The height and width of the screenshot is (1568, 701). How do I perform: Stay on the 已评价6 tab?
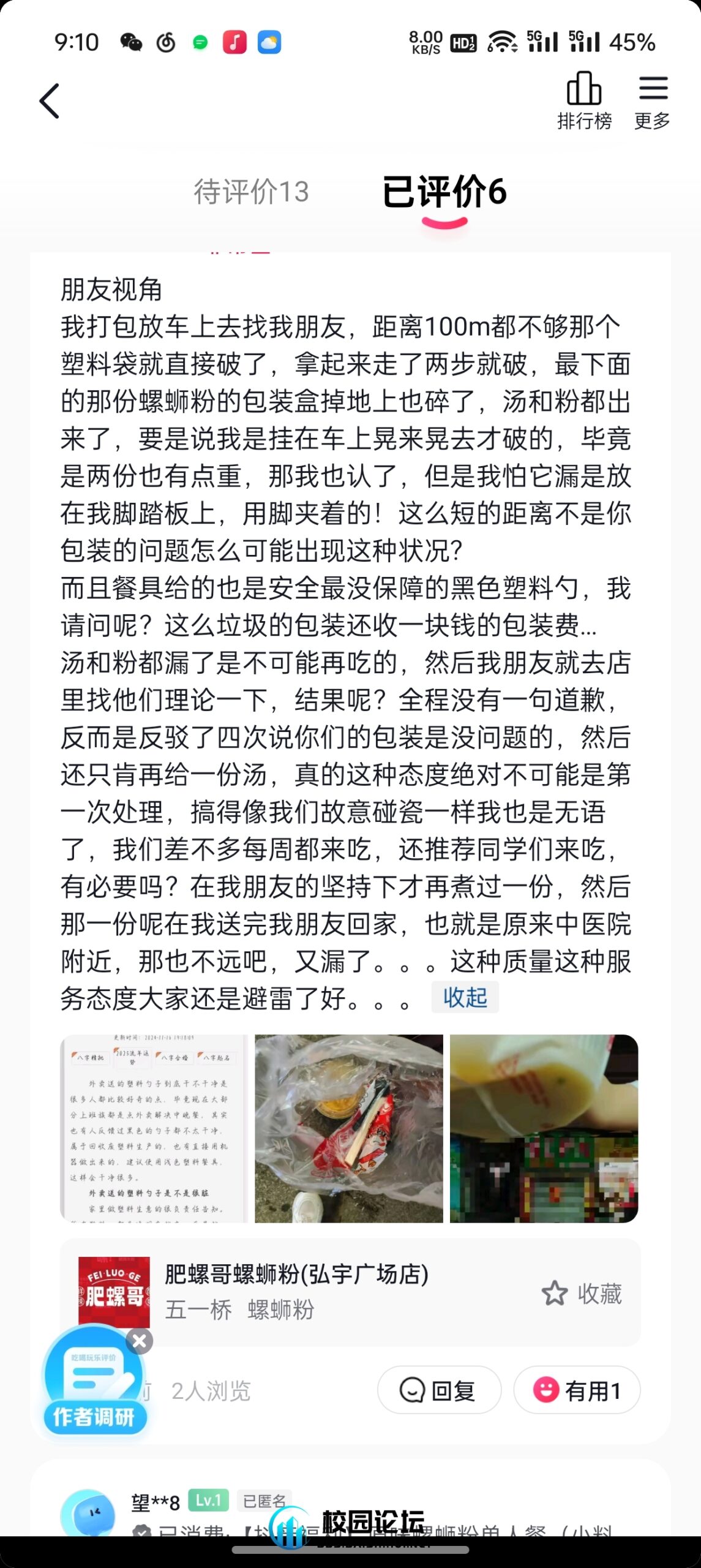445,191
